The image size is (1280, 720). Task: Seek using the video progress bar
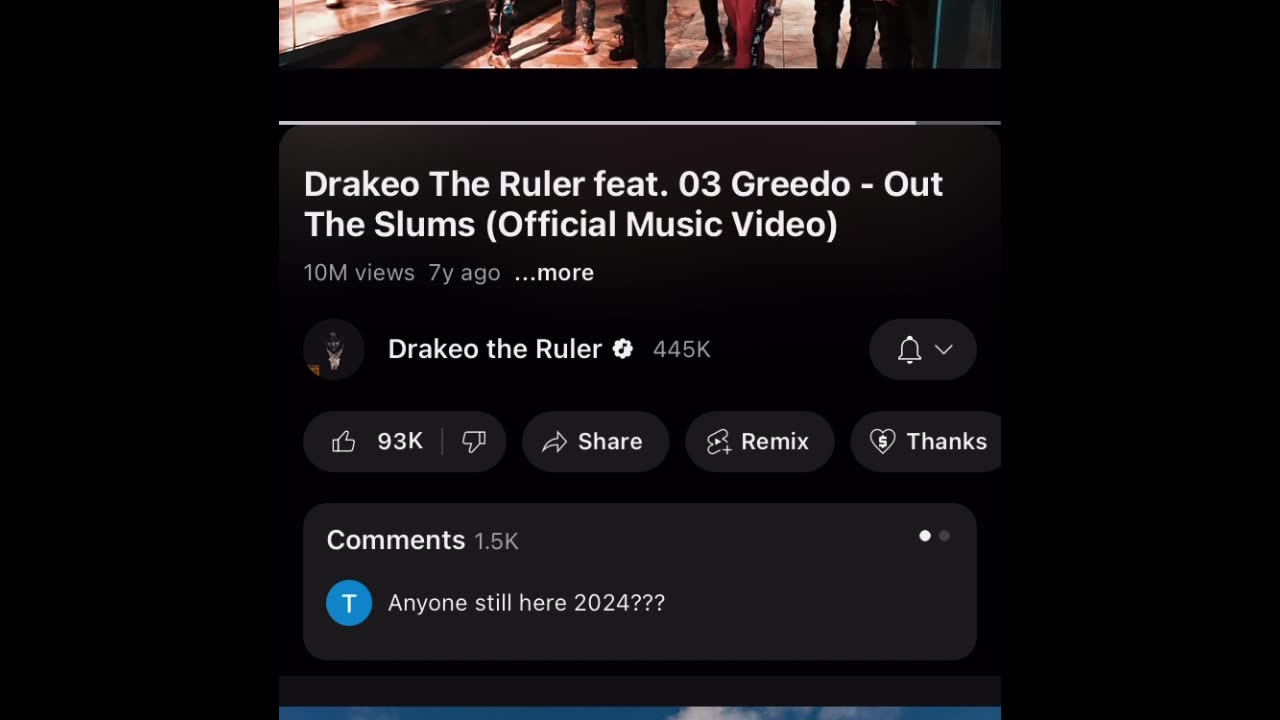coord(639,123)
